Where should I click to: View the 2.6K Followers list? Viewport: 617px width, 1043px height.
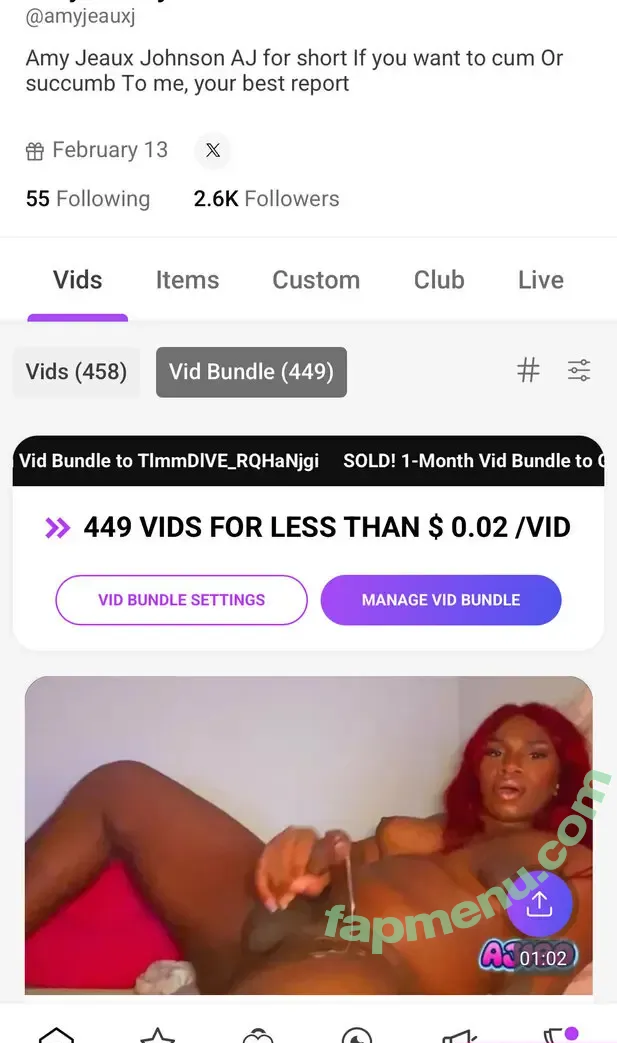click(266, 199)
